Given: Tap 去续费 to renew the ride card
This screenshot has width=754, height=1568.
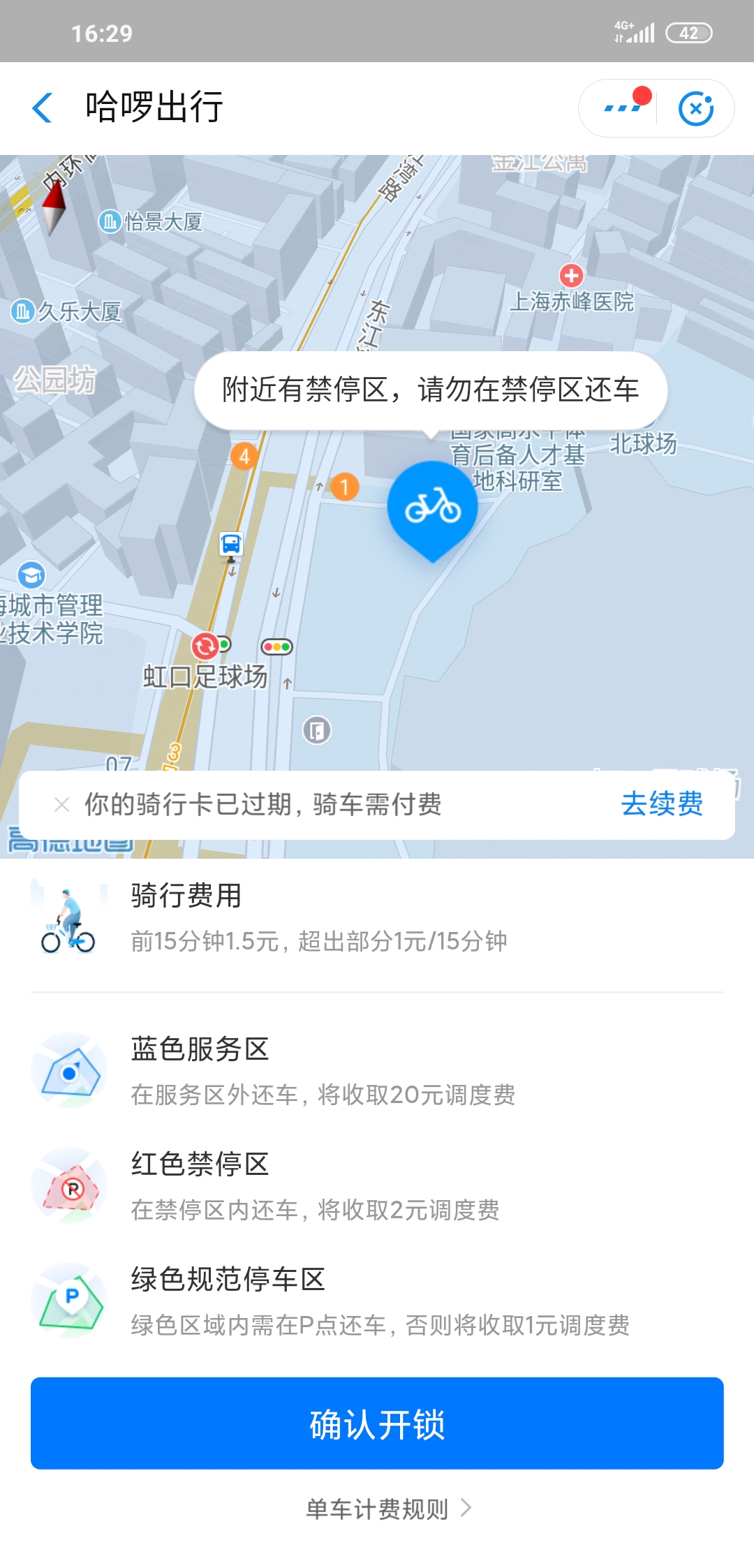Looking at the screenshot, I should 661,804.
